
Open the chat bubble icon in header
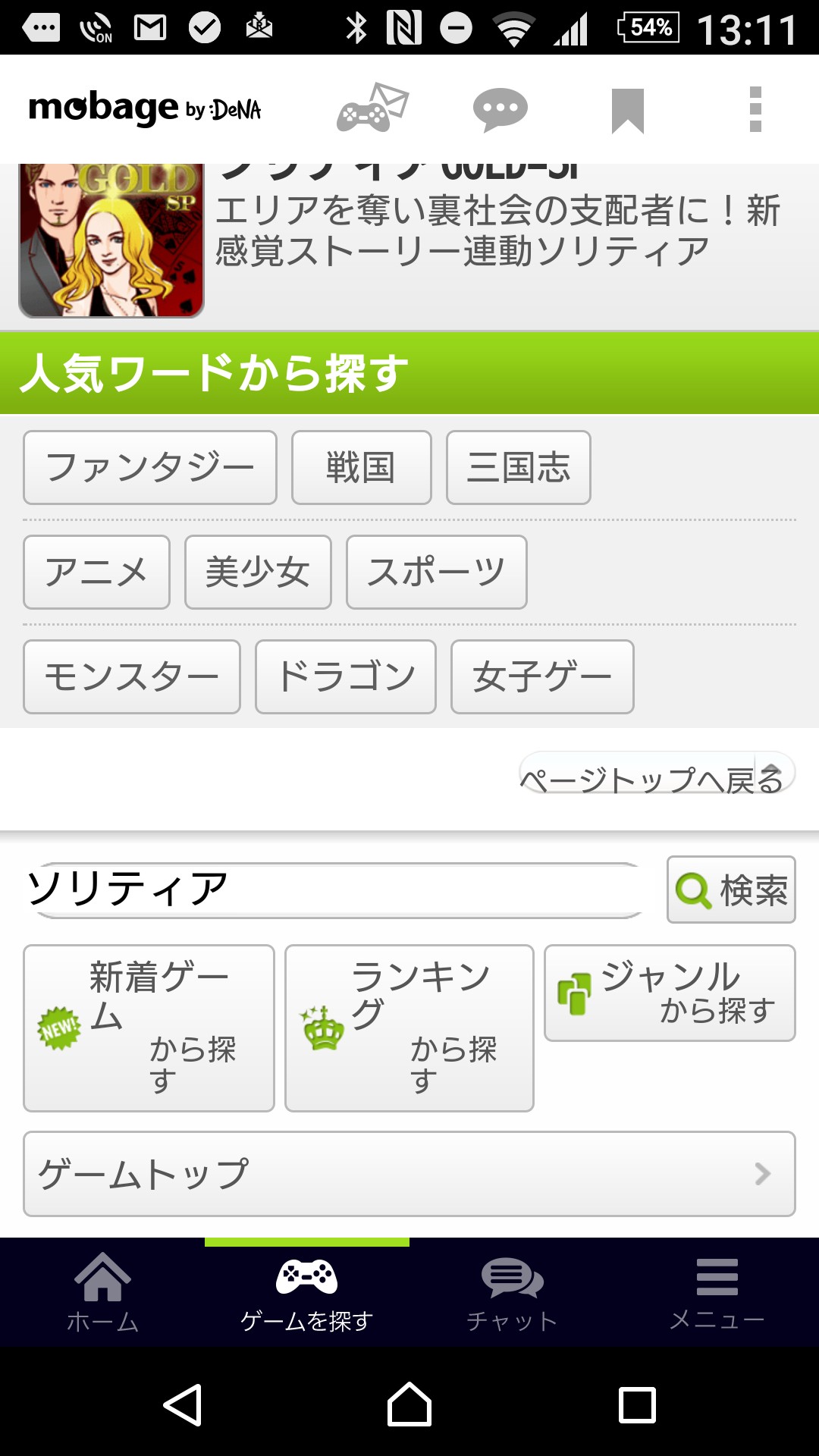[500, 110]
